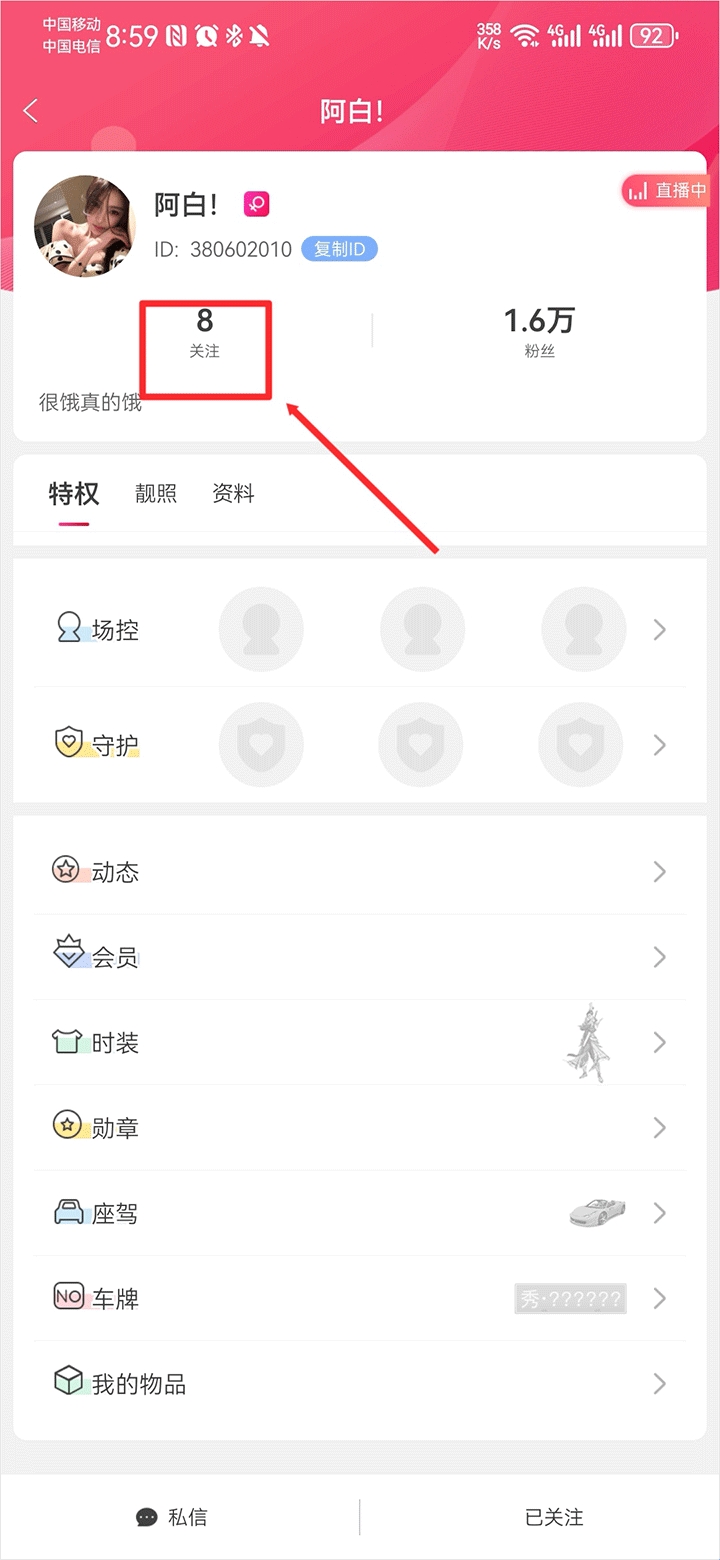Open the 会员 membership row
The image size is (720, 1560).
(360, 957)
